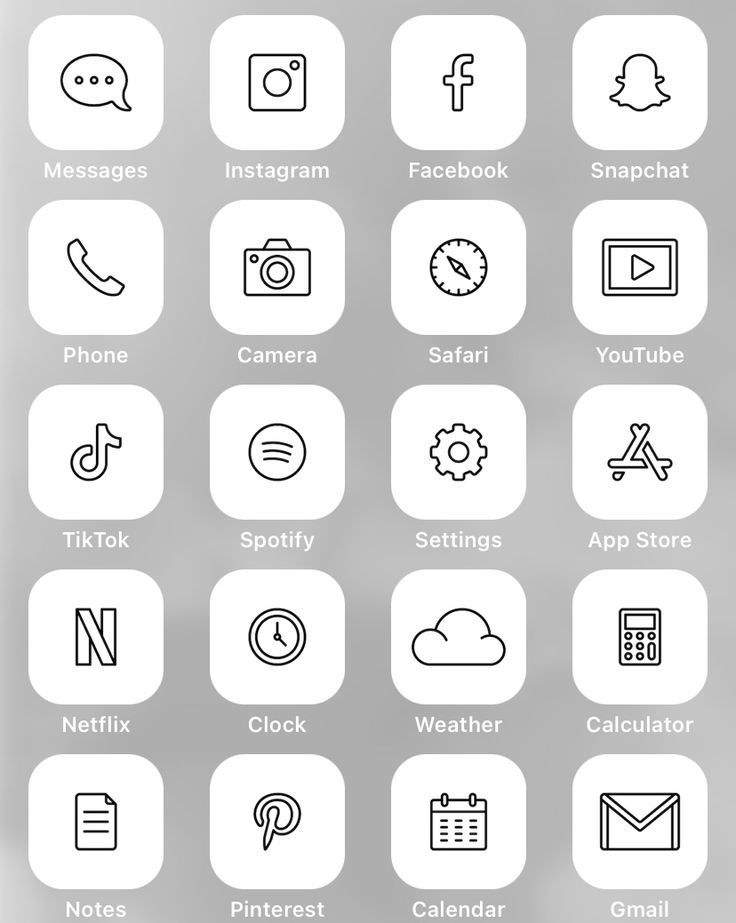This screenshot has width=736, height=923.
Task: Tap the Snapchat ghost icon
Action: click(640, 82)
